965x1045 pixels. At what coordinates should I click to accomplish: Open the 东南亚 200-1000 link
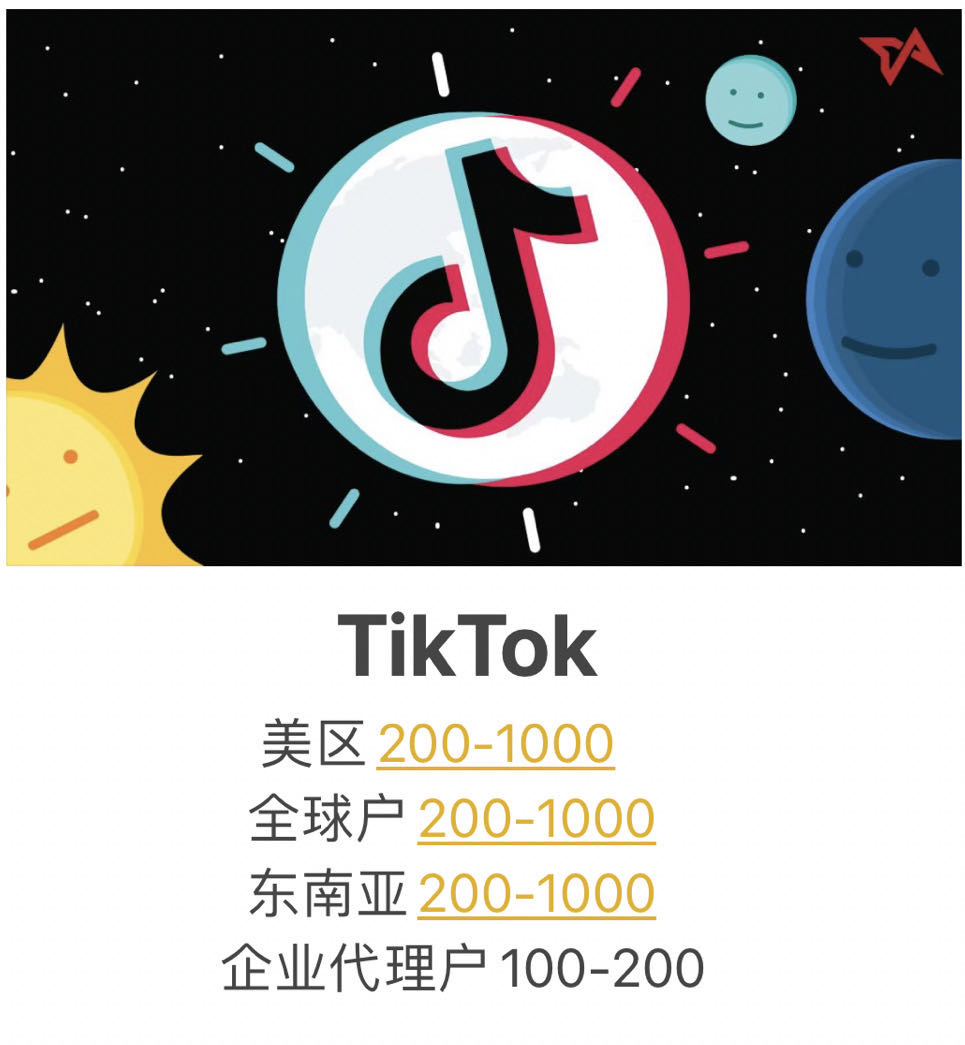[536, 894]
